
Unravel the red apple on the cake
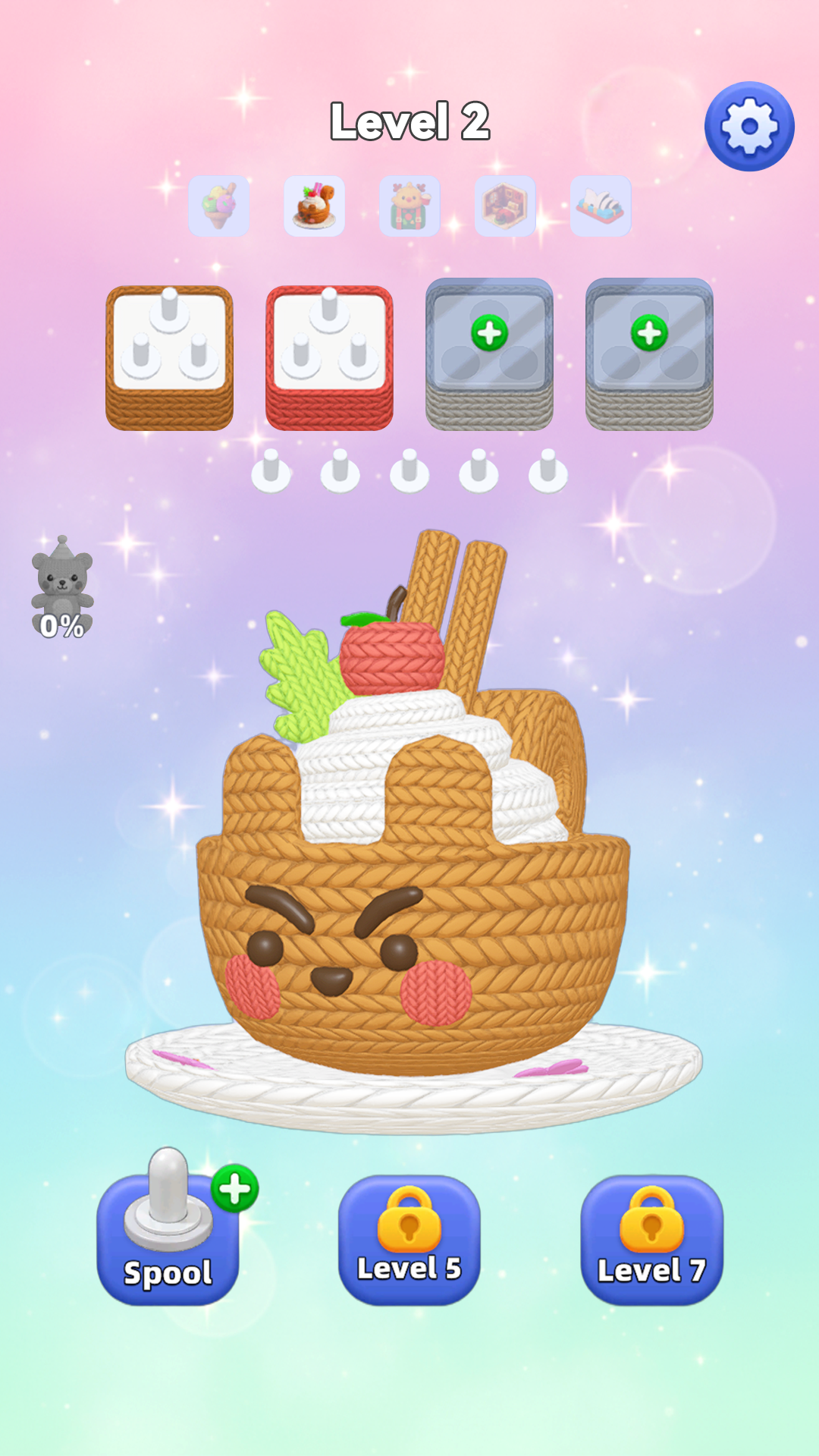[x=391, y=655]
